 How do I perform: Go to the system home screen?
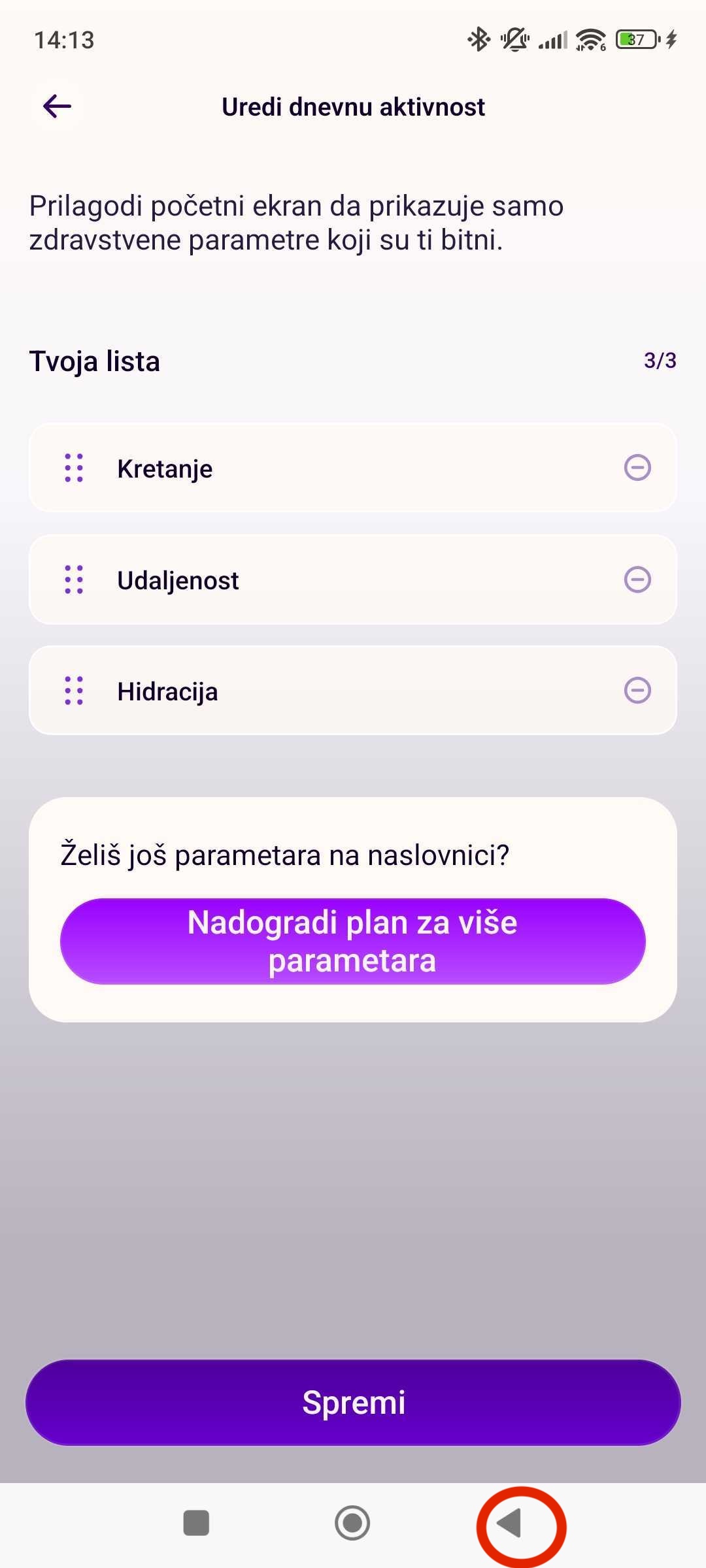(x=352, y=1523)
